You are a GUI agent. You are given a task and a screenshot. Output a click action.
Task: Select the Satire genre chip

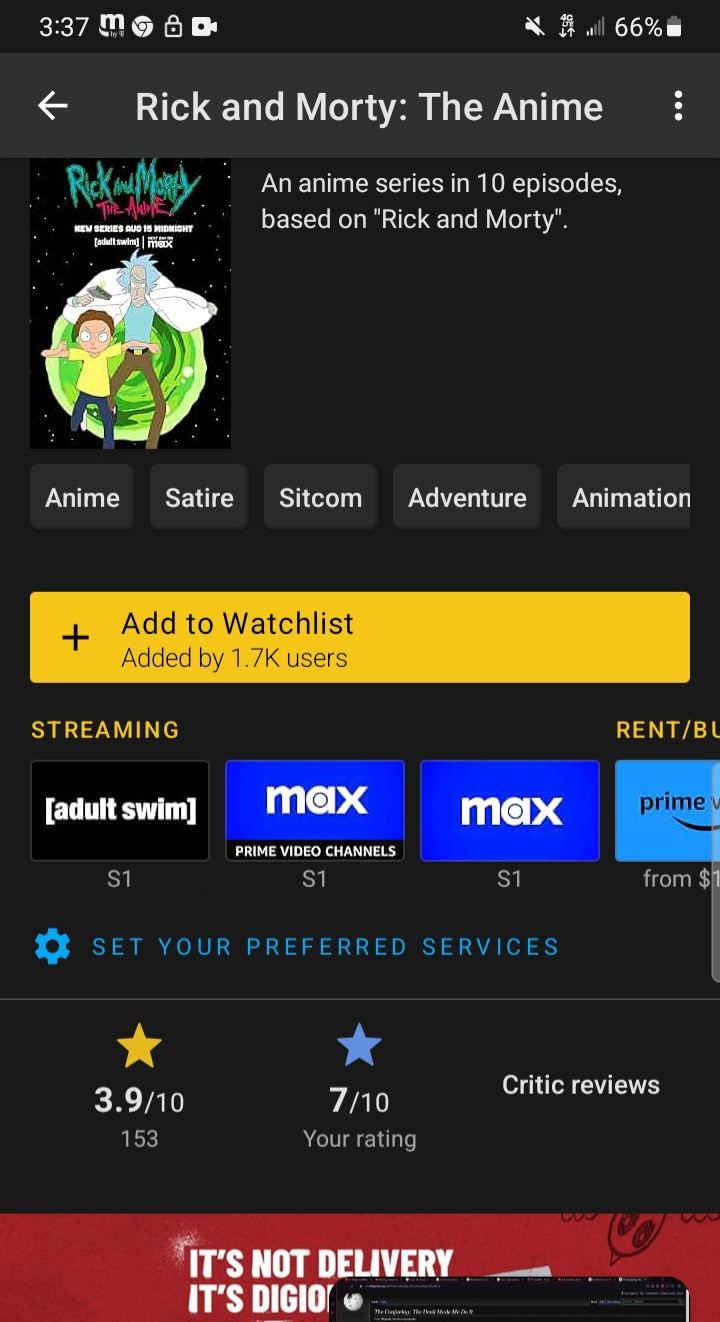click(x=199, y=497)
